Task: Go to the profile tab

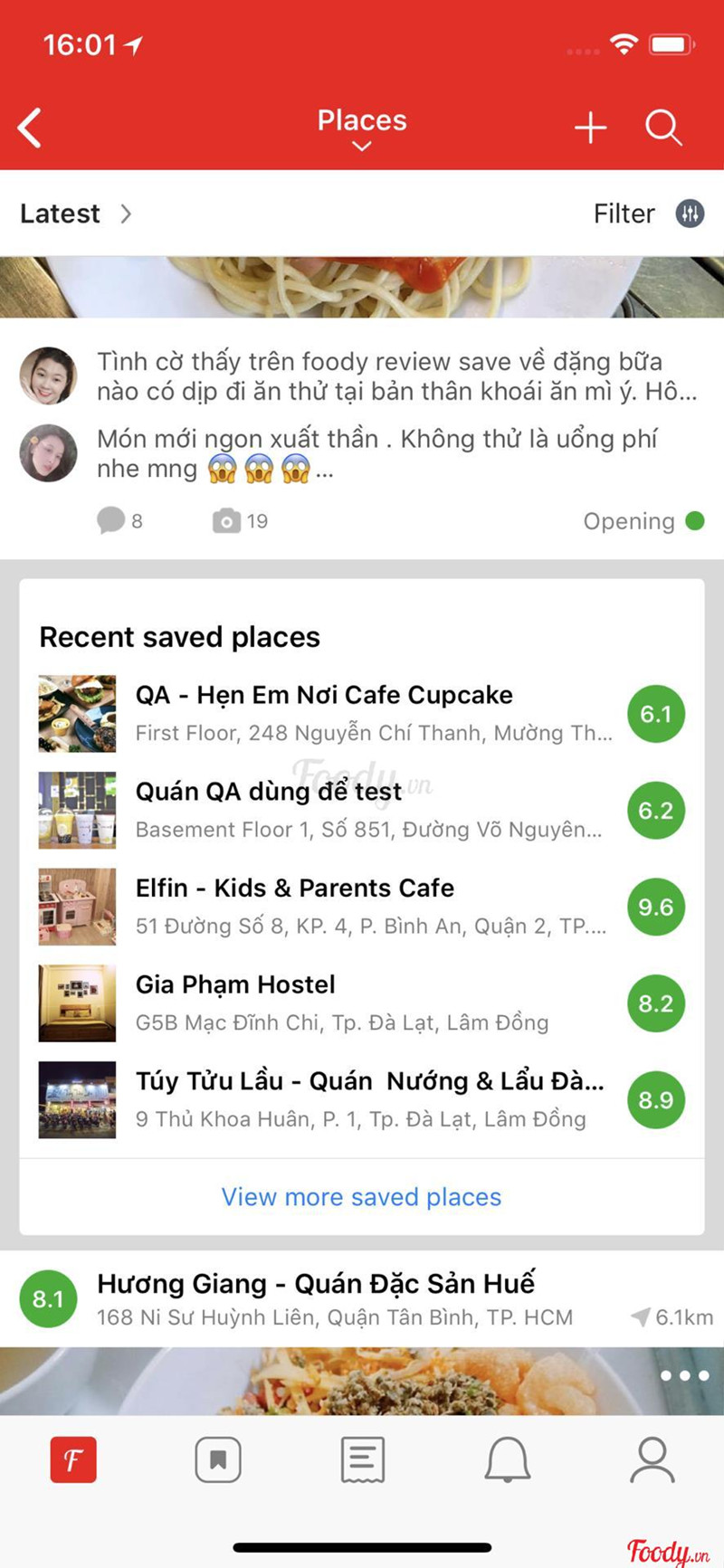Action: tap(652, 1459)
